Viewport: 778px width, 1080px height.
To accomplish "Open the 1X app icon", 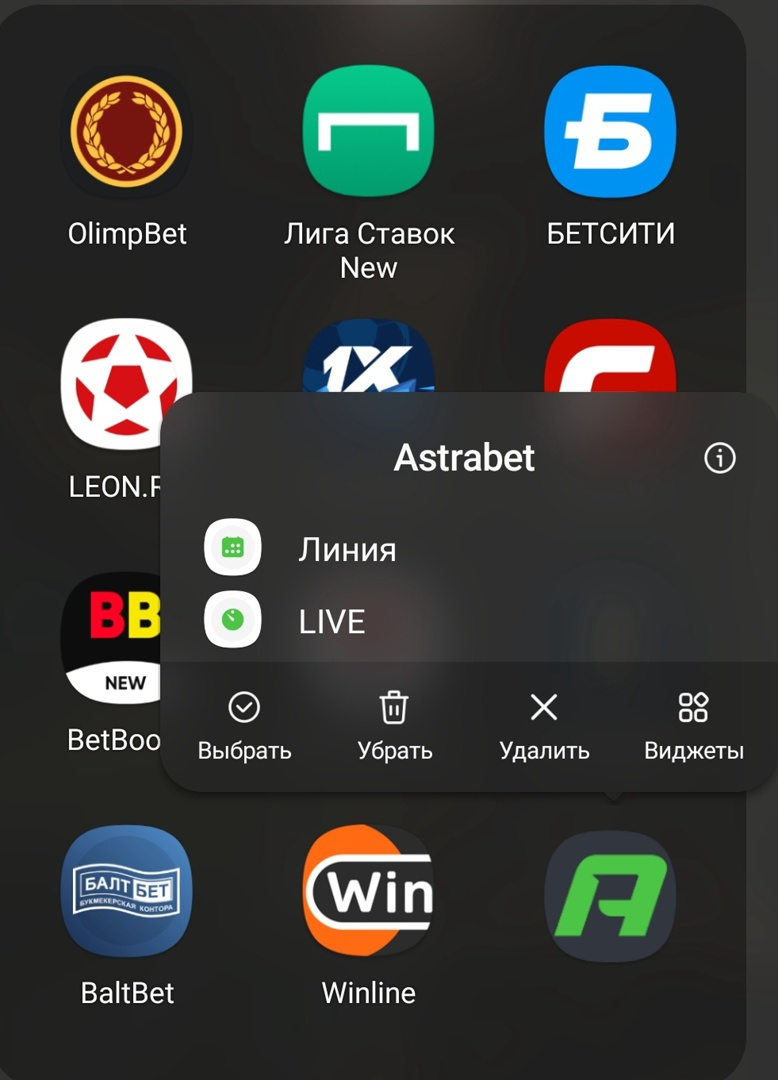I will (368, 355).
